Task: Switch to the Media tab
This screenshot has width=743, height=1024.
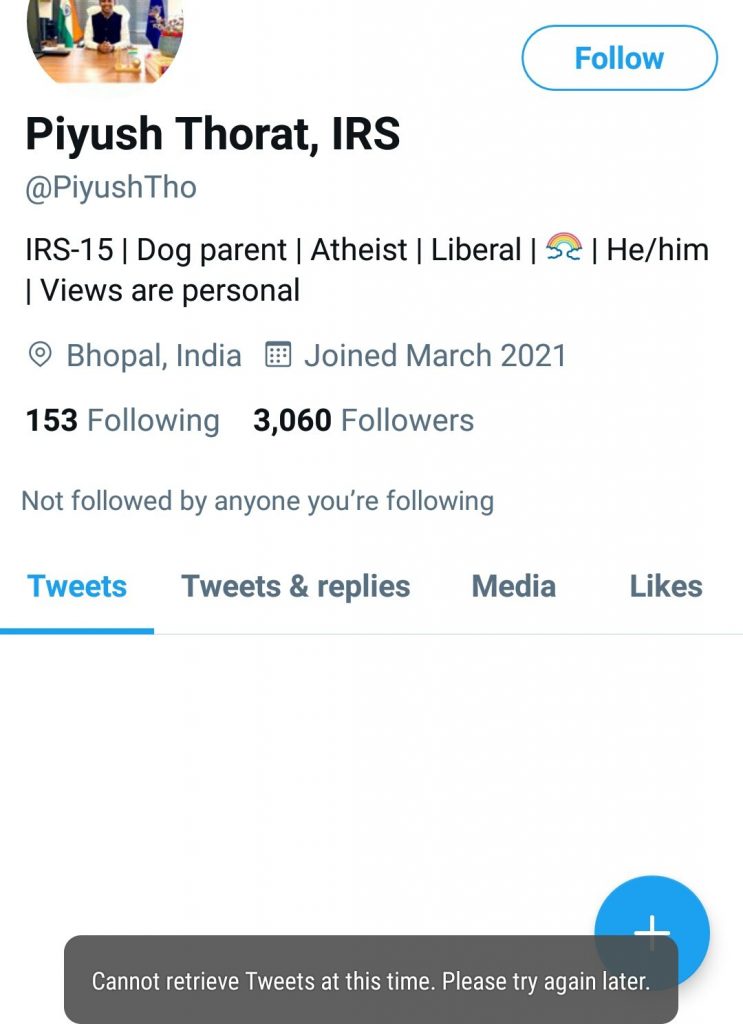Action: coord(513,586)
